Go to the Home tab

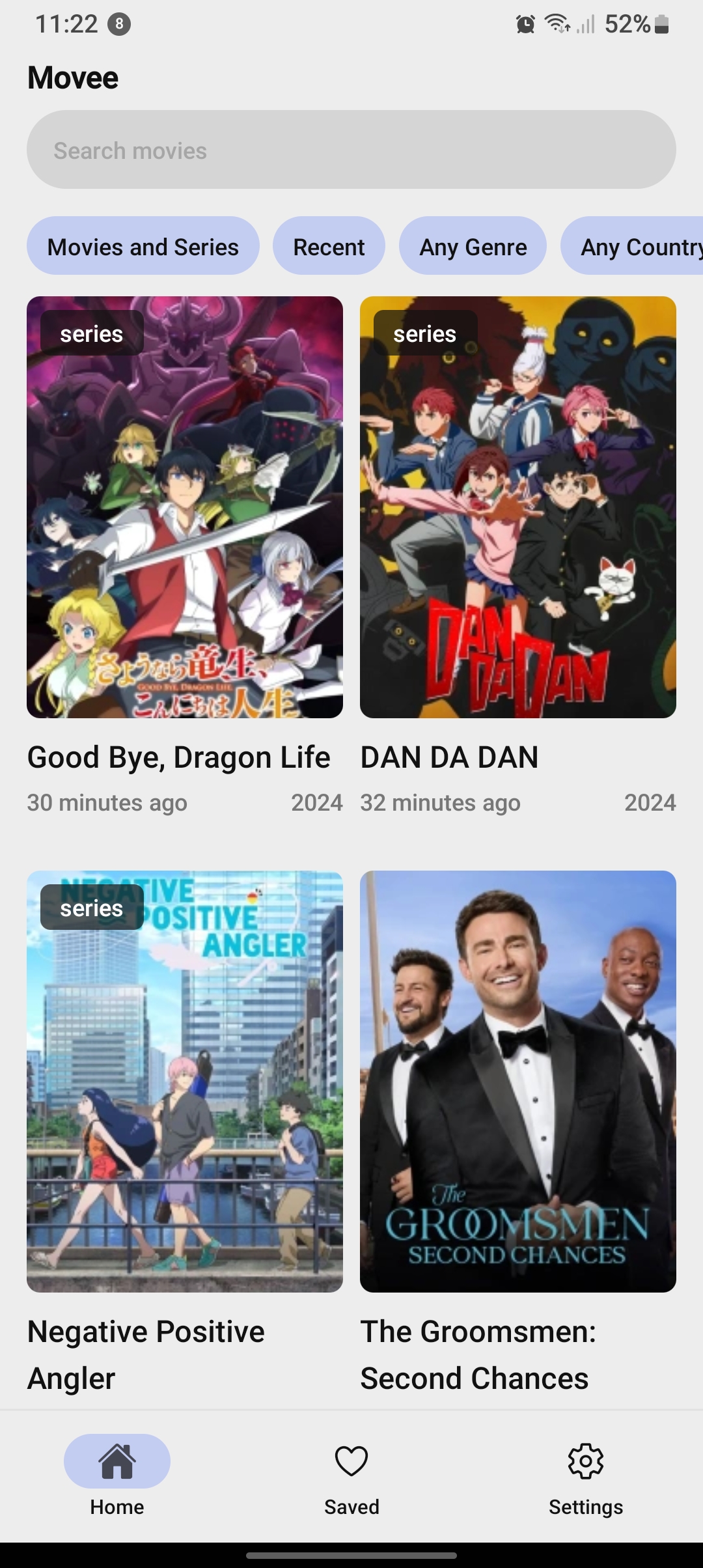click(117, 1476)
